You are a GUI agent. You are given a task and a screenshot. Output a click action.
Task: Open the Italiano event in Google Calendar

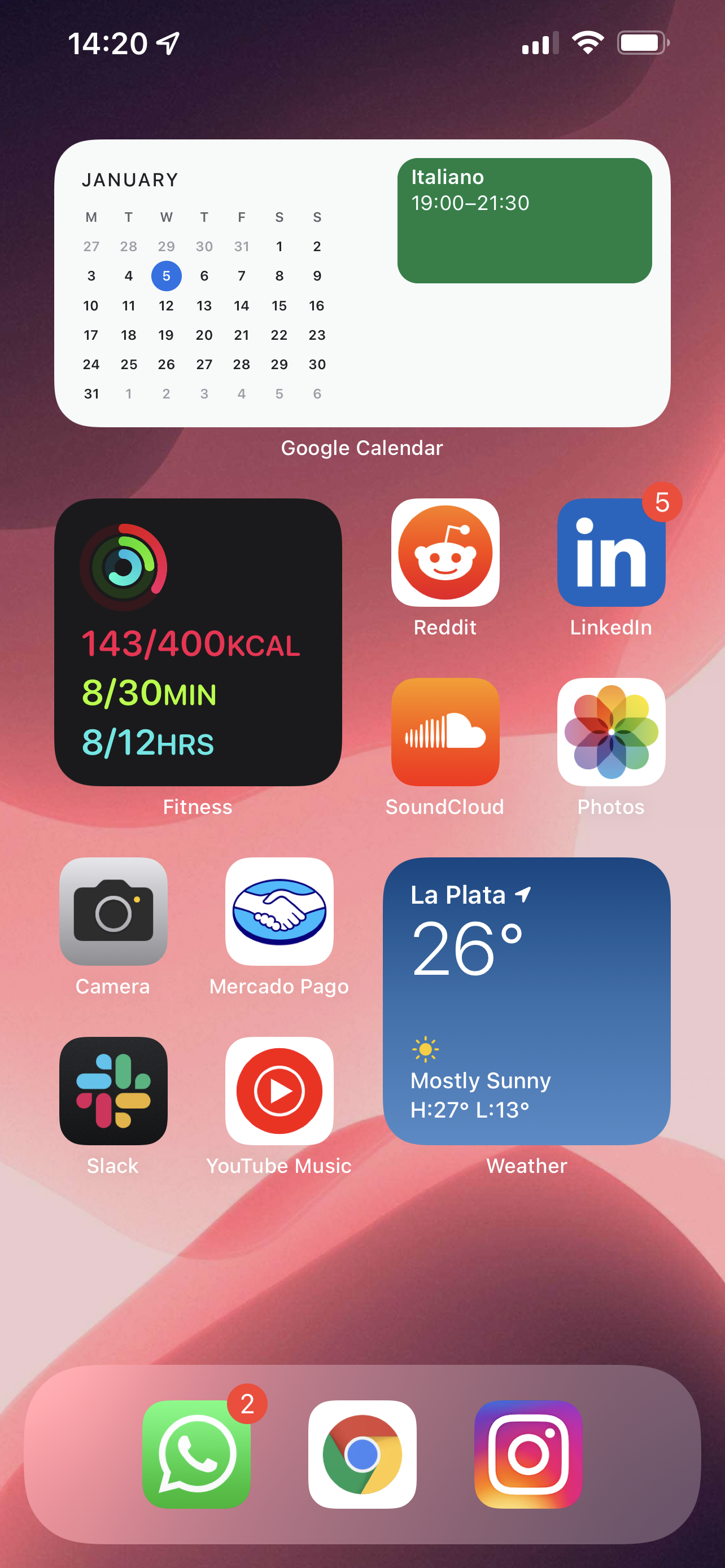[x=525, y=220]
